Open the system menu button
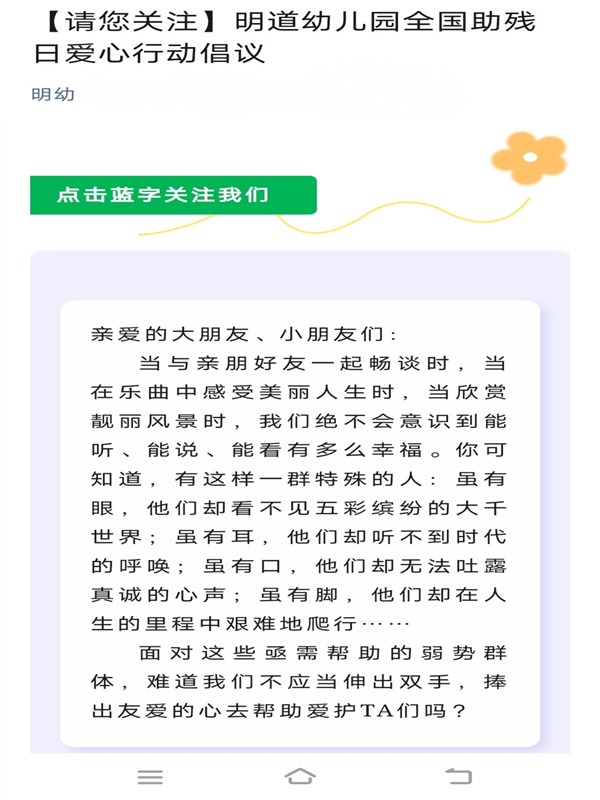 (150, 776)
